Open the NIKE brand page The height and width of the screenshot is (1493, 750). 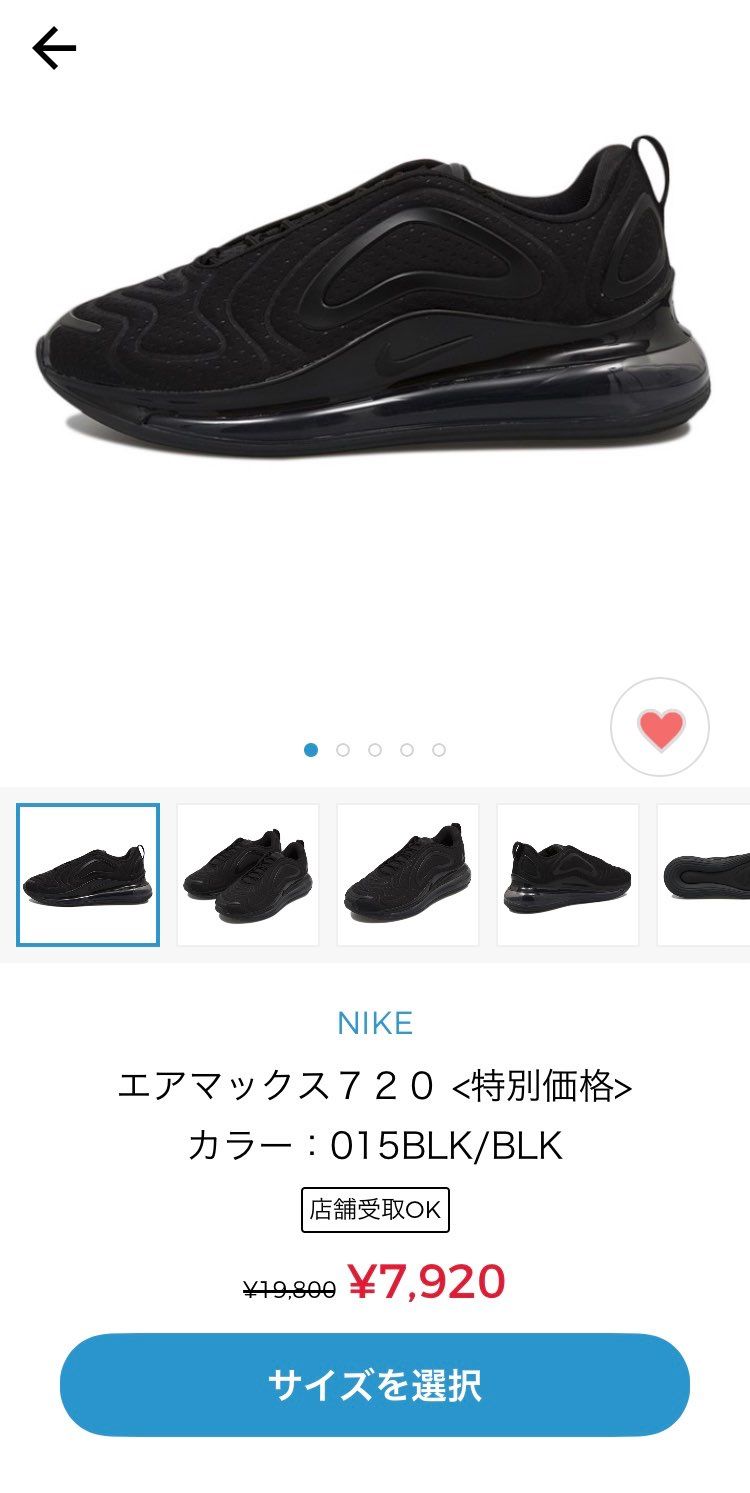(375, 1023)
